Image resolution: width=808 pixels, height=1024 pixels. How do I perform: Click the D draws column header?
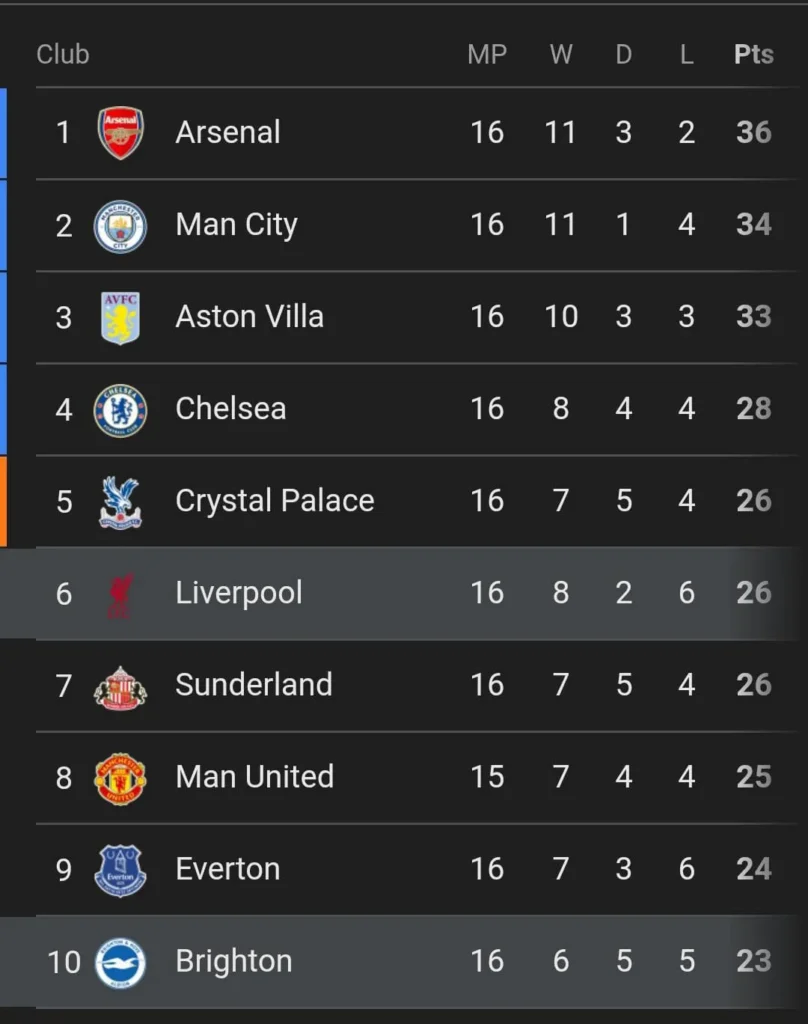pyautogui.click(x=623, y=54)
